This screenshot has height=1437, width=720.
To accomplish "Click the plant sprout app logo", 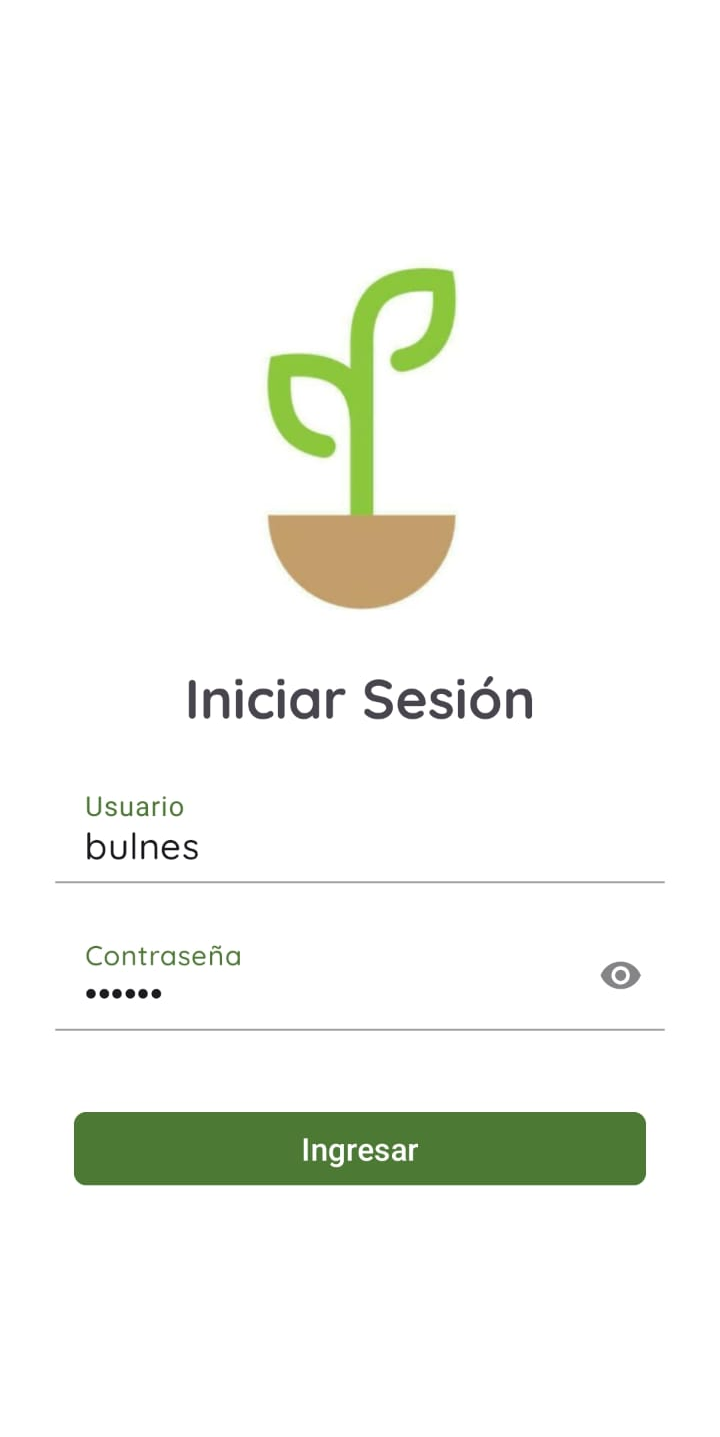I will click(360, 435).
